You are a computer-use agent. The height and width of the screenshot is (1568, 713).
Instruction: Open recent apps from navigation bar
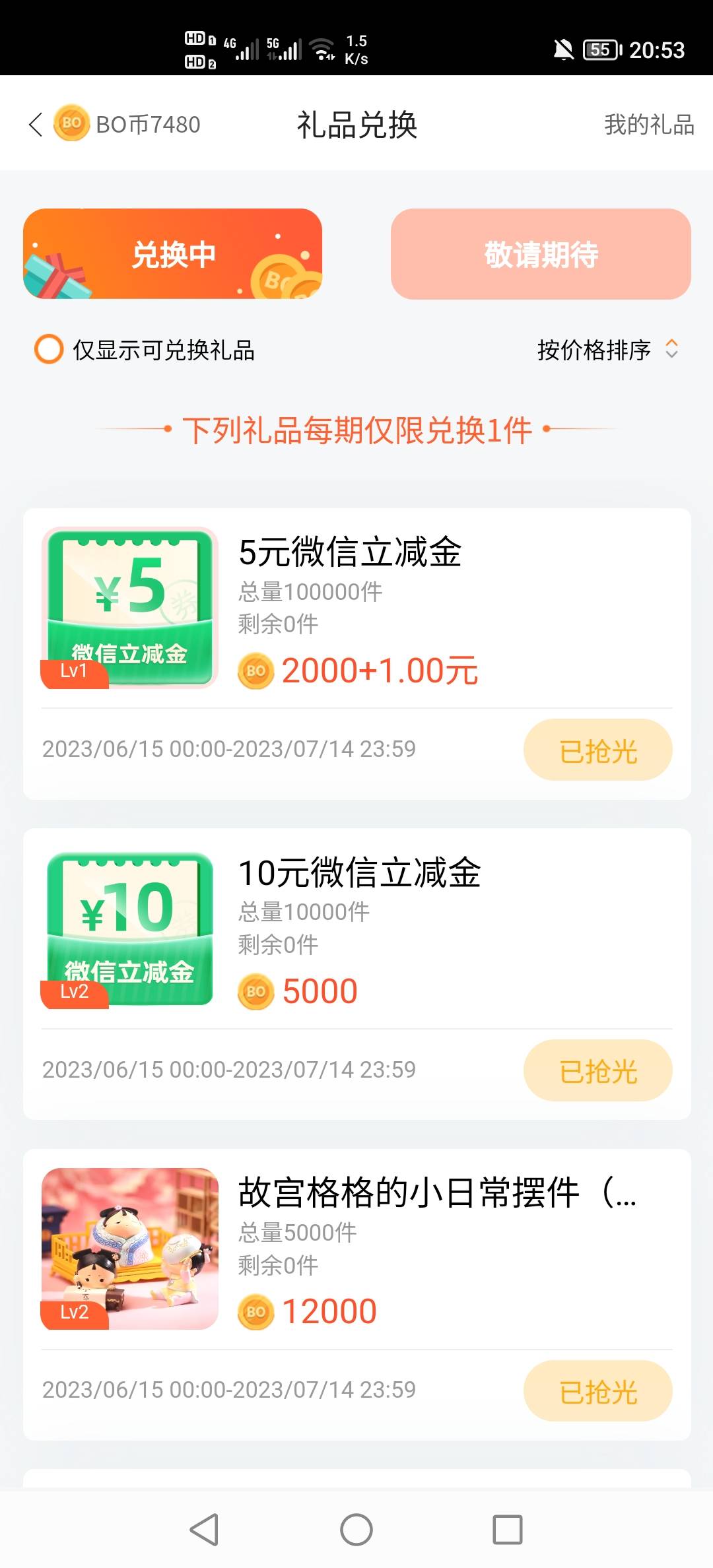507,1530
